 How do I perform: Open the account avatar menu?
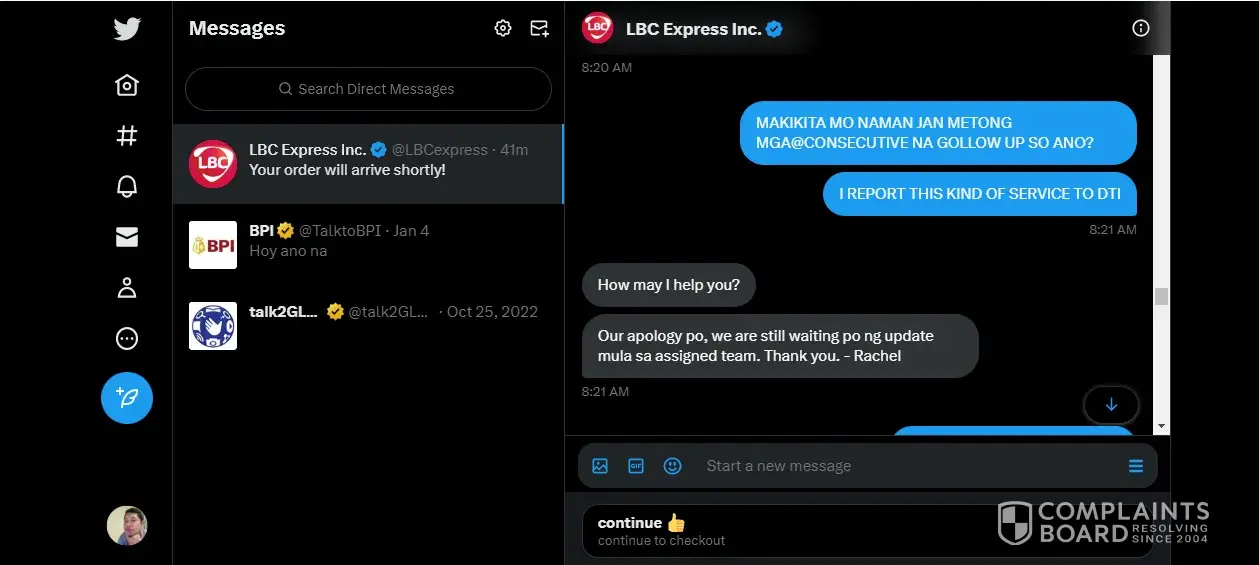tap(127, 525)
